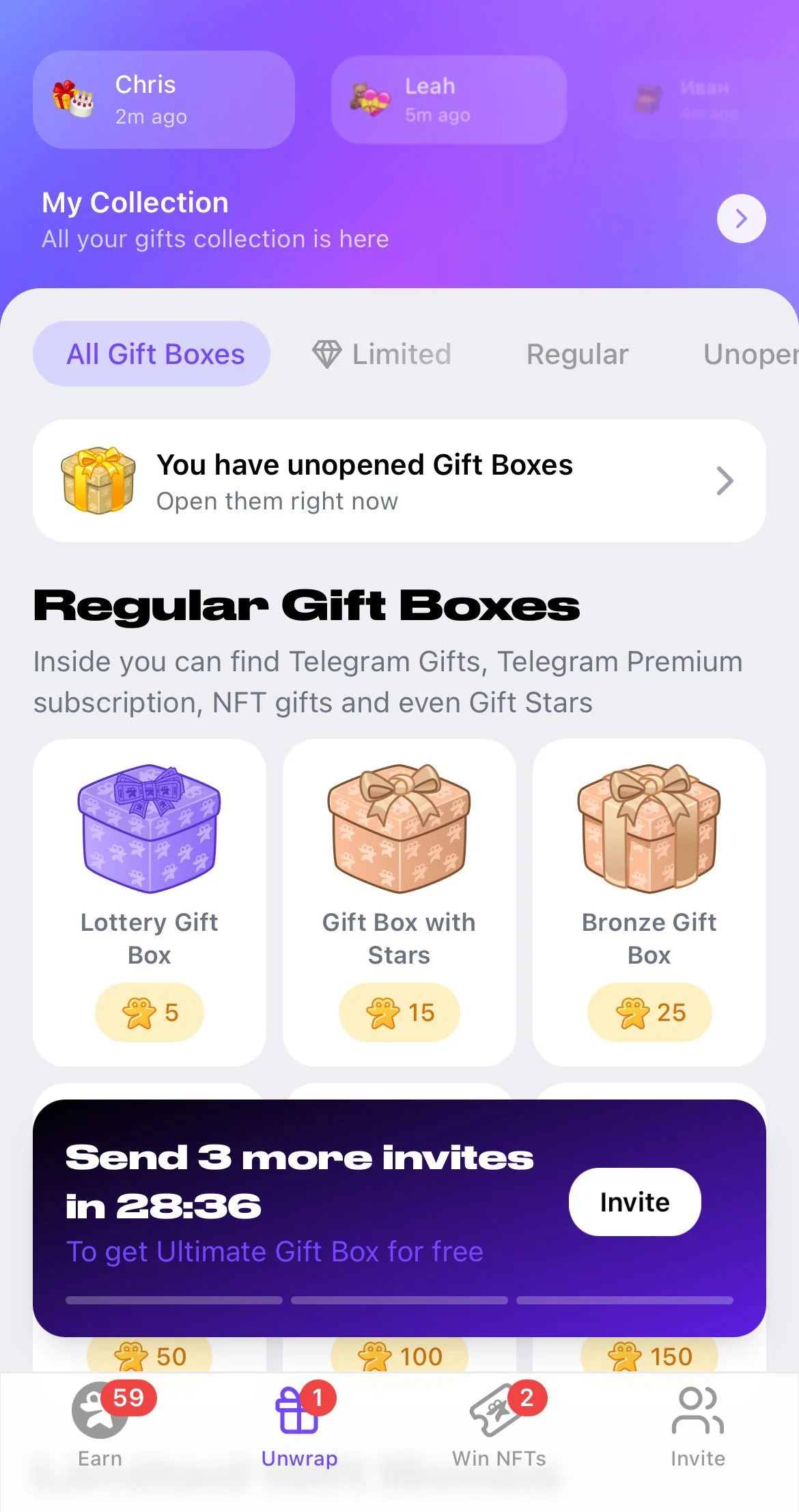
Task: Open the Bronze Gift Box card
Action: (x=649, y=902)
